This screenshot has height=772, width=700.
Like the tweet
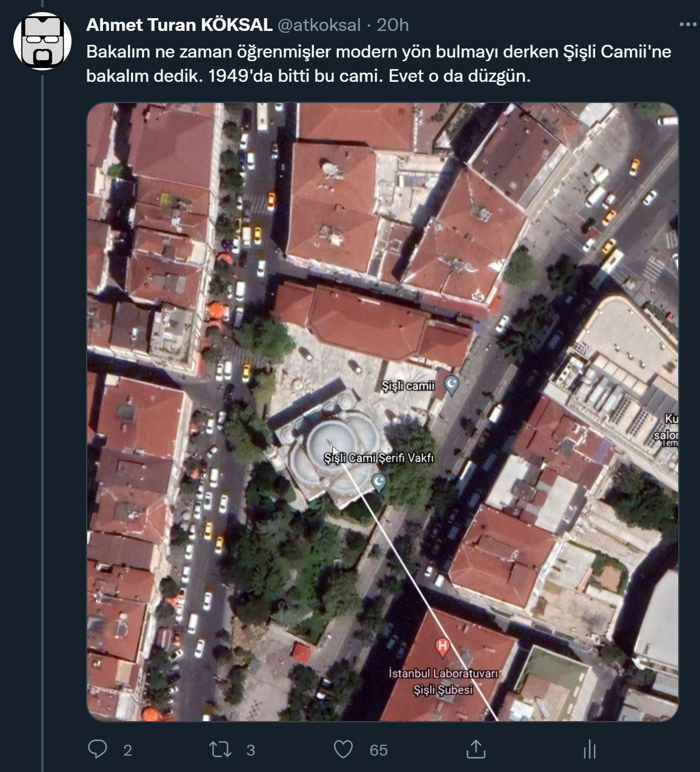point(343,749)
